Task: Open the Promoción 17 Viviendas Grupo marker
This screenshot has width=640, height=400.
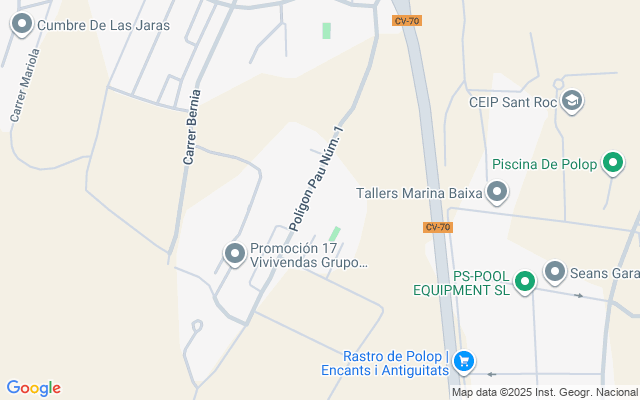Action: pos(235,255)
